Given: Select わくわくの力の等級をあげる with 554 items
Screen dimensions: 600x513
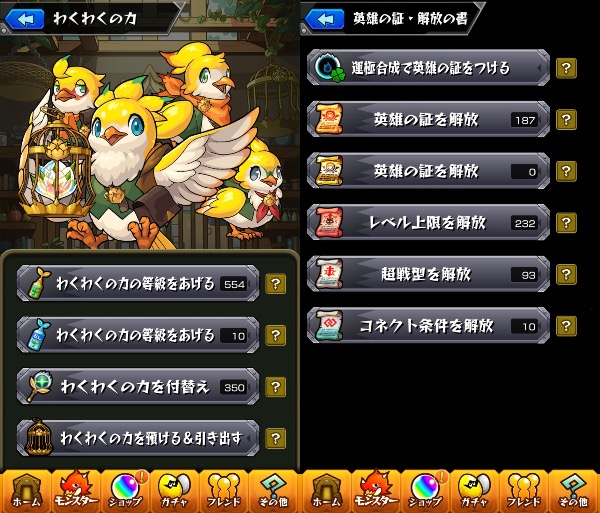Looking at the screenshot, I should (138, 283).
